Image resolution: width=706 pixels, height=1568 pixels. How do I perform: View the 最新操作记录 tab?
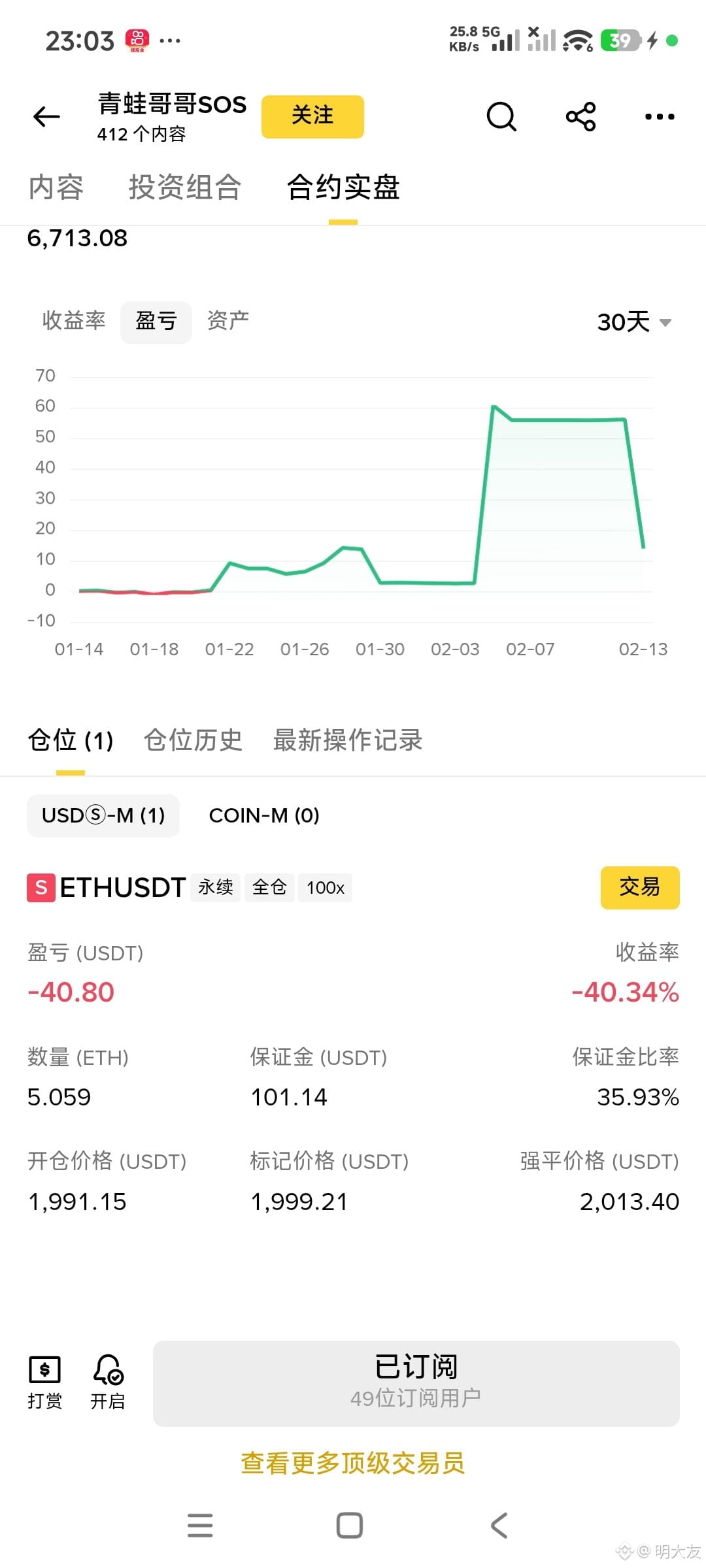pos(347,740)
